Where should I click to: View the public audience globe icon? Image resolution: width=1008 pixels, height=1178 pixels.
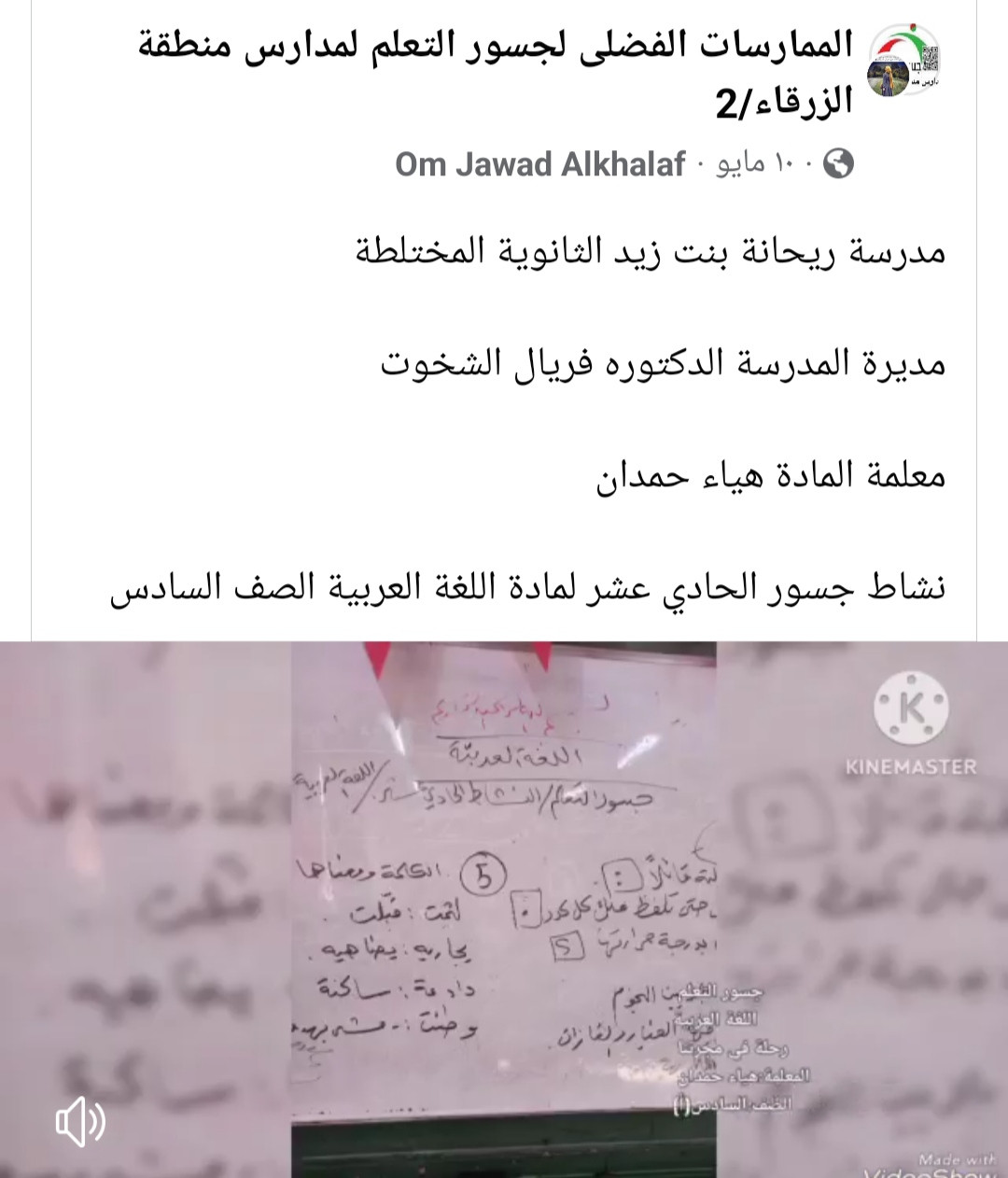tap(838, 164)
